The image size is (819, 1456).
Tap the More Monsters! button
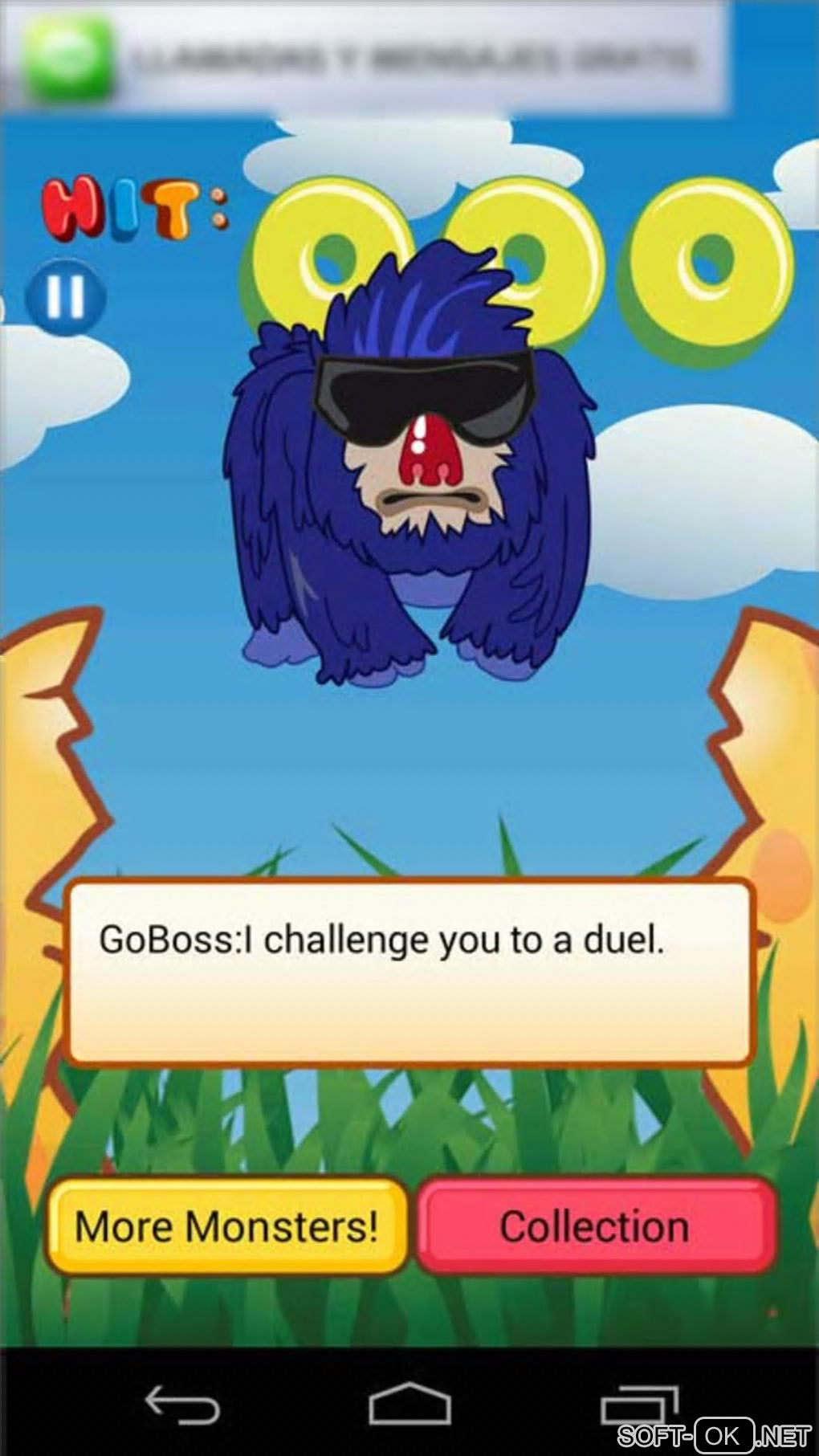click(x=226, y=1226)
